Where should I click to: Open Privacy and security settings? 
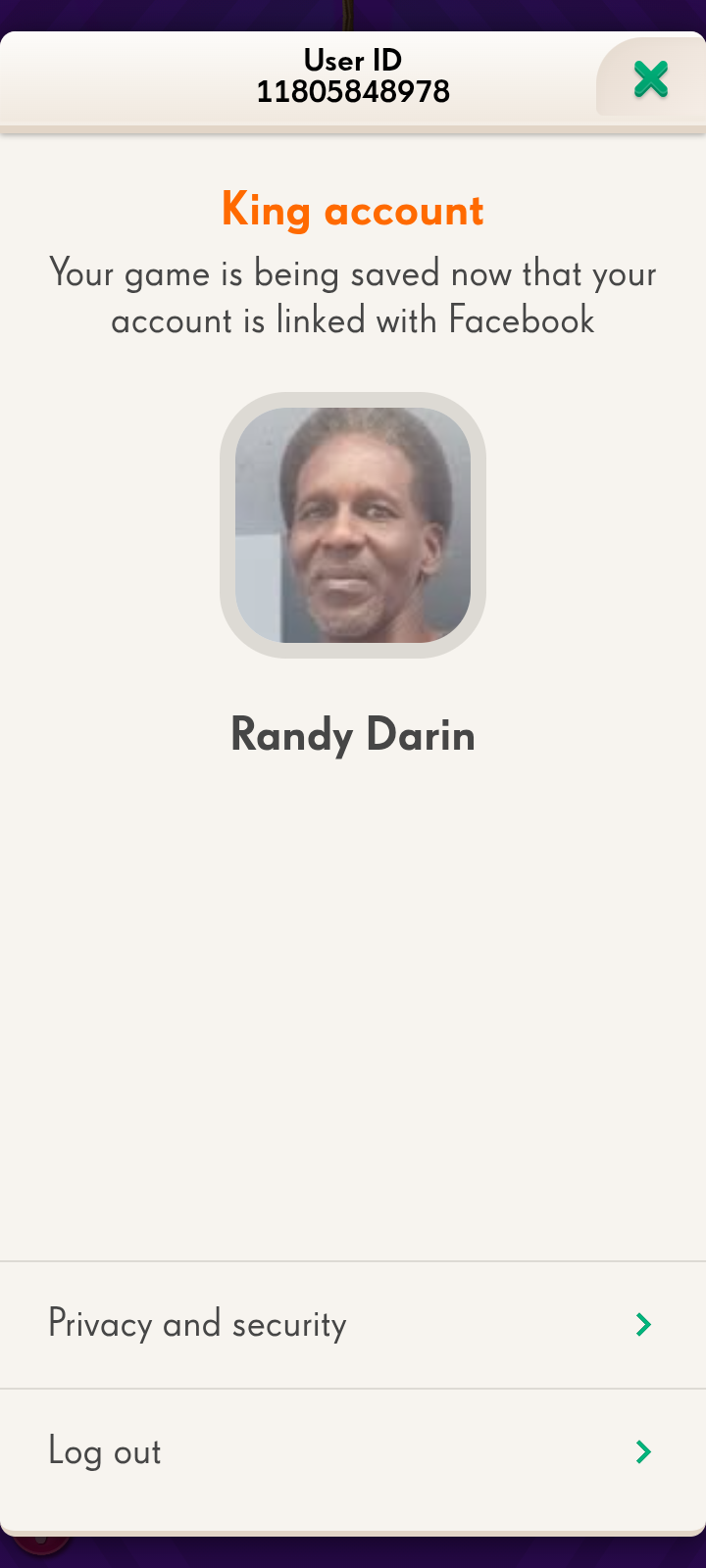tap(351, 1324)
